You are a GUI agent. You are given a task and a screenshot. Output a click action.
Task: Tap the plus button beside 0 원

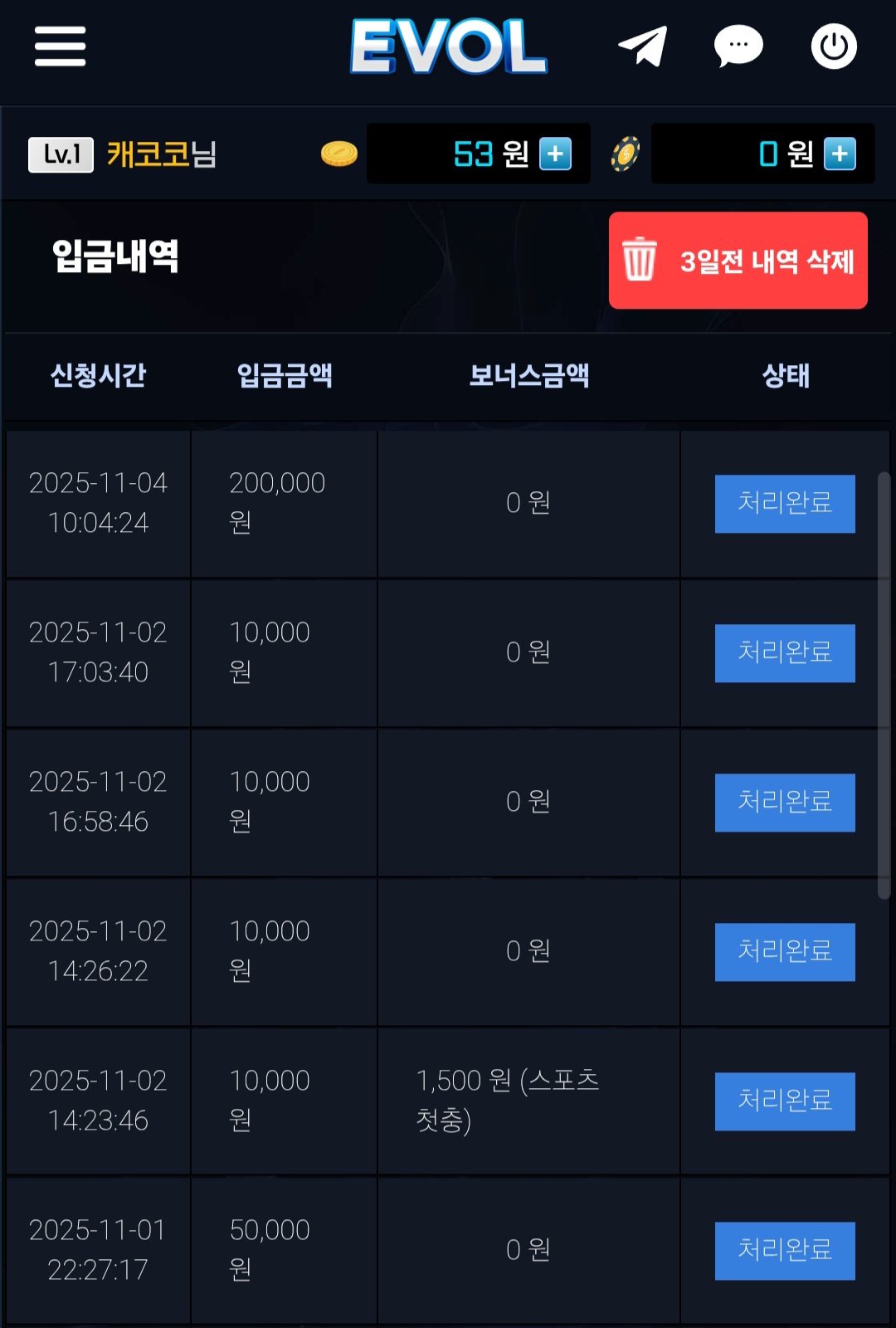click(840, 154)
